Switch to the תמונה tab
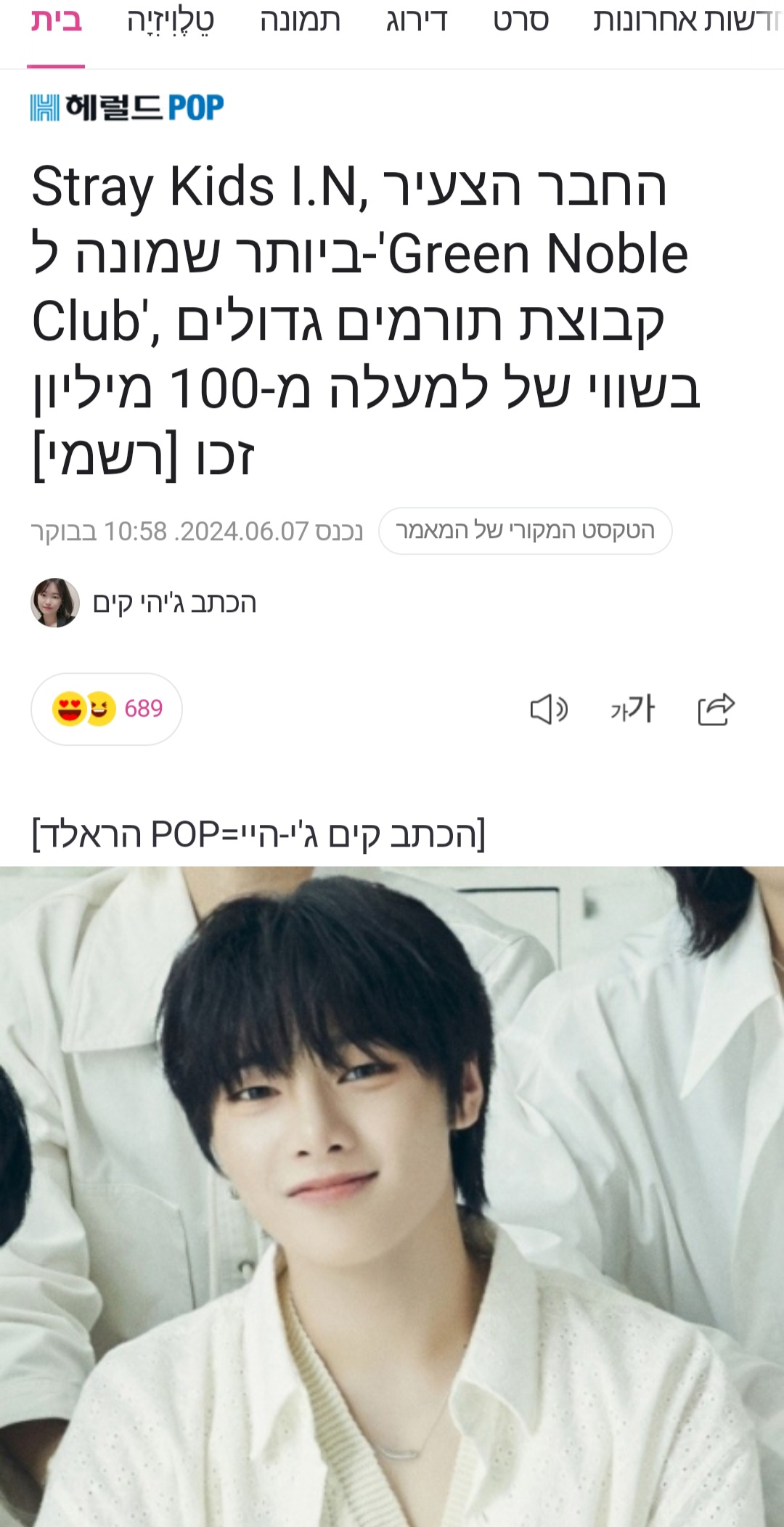Screen dimensions: 784x1527 (x=300, y=22)
